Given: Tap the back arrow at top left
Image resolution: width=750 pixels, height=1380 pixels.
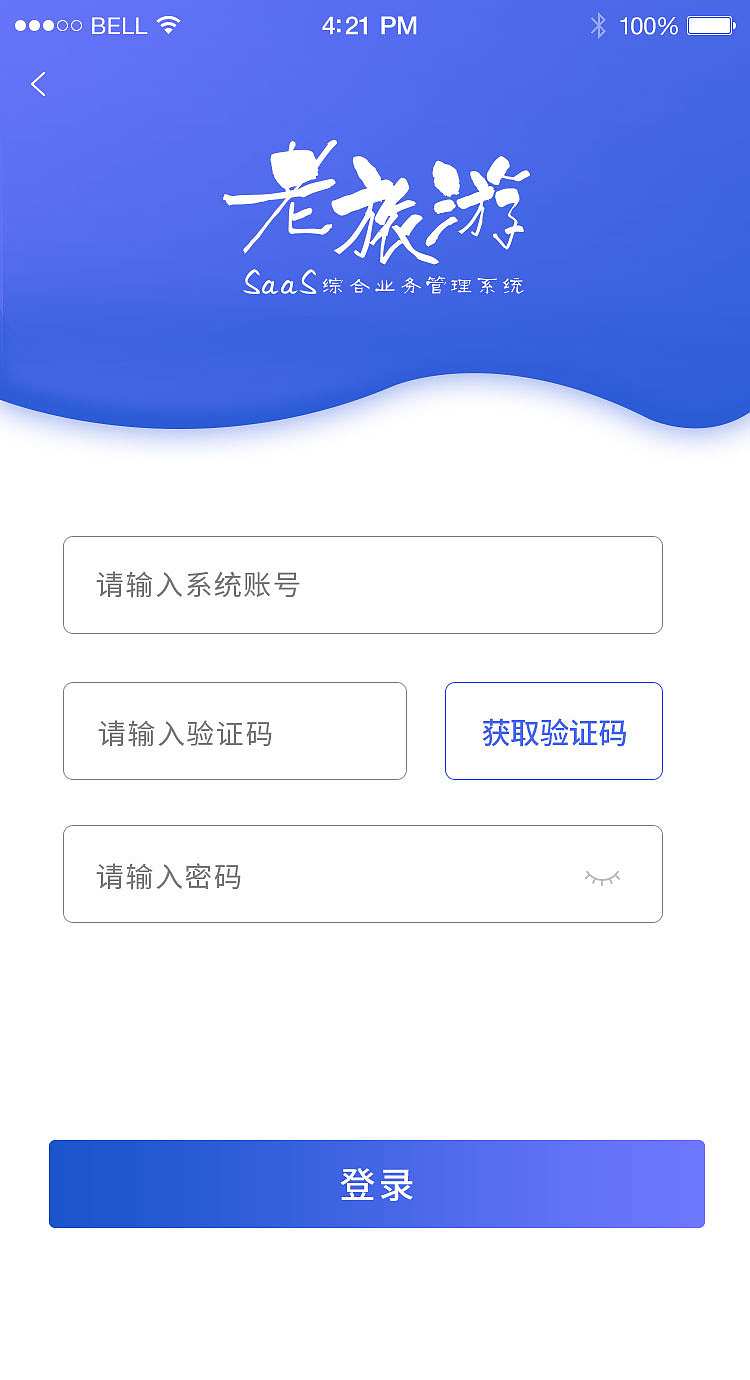Looking at the screenshot, I should (x=38, y=84).
